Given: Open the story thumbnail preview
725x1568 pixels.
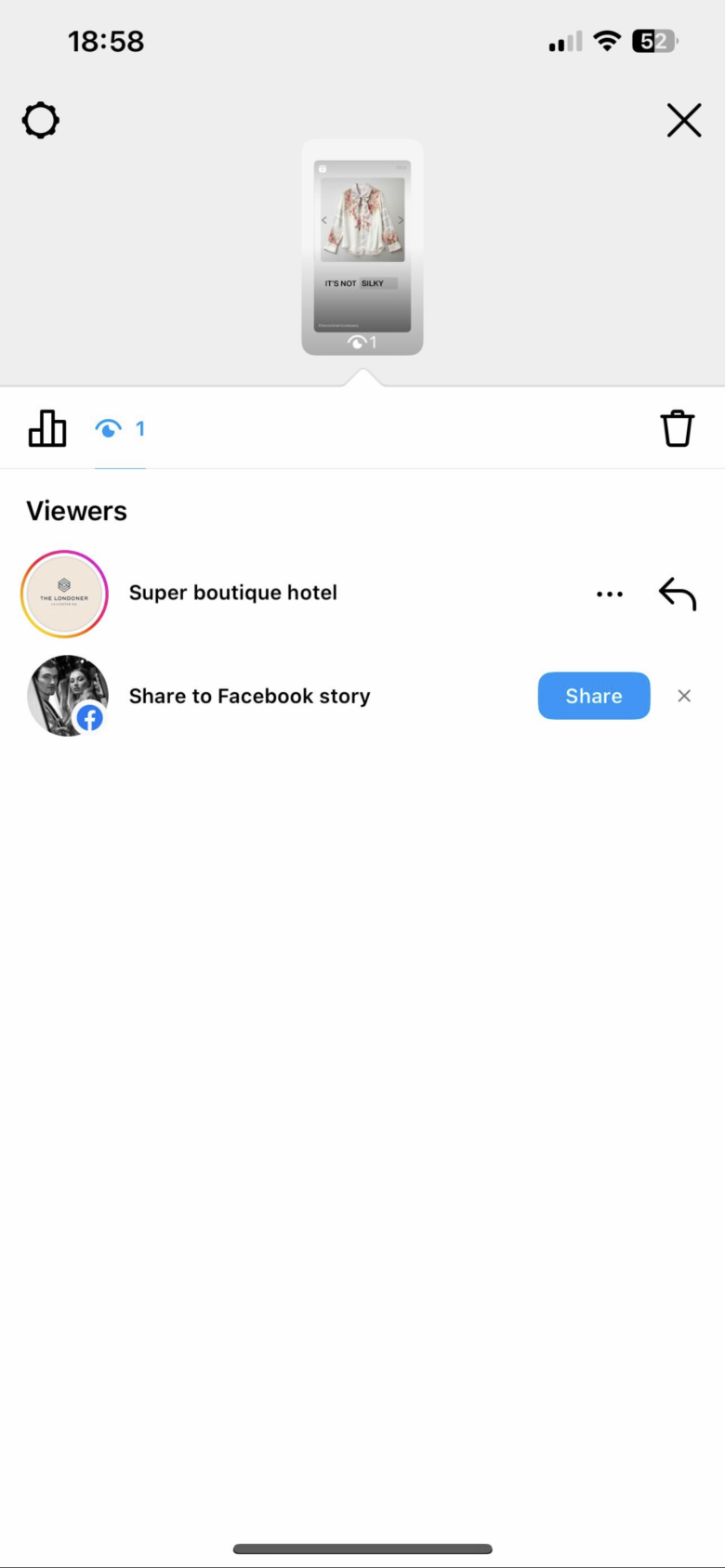Looking at the screenshot, I should (x=362, y=247).
